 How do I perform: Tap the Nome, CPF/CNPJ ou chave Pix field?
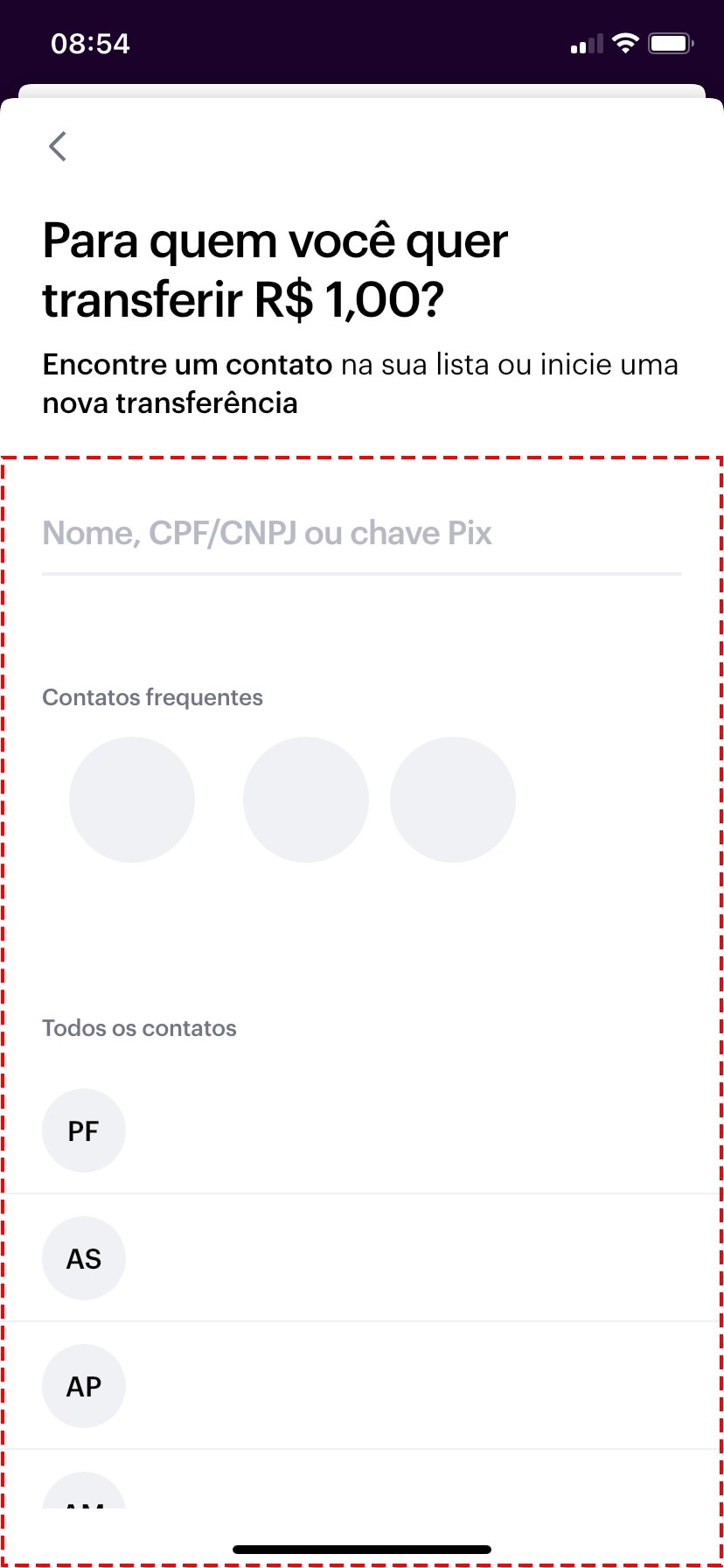coord(360,533)
